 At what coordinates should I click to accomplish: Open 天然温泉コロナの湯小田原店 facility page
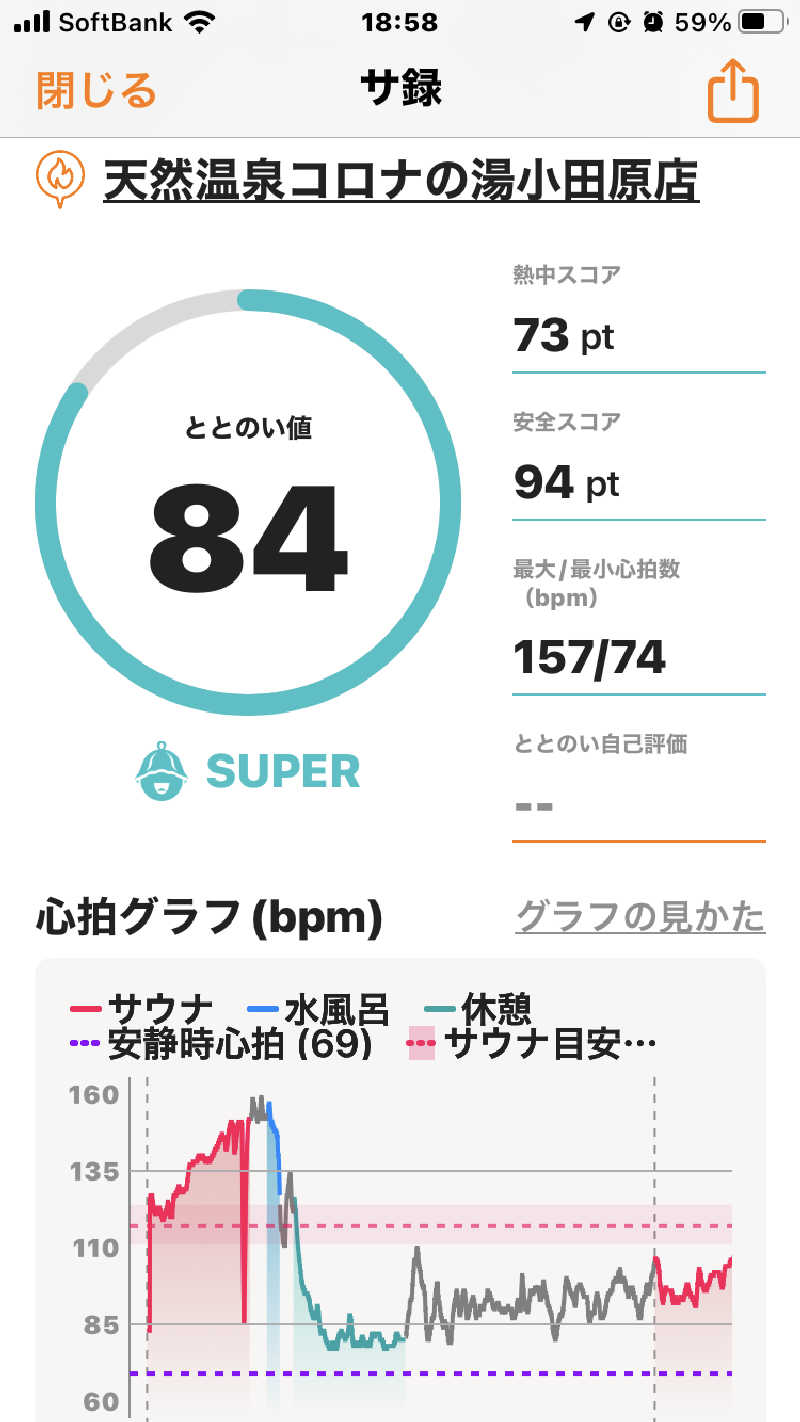click(x=400, y=182)
